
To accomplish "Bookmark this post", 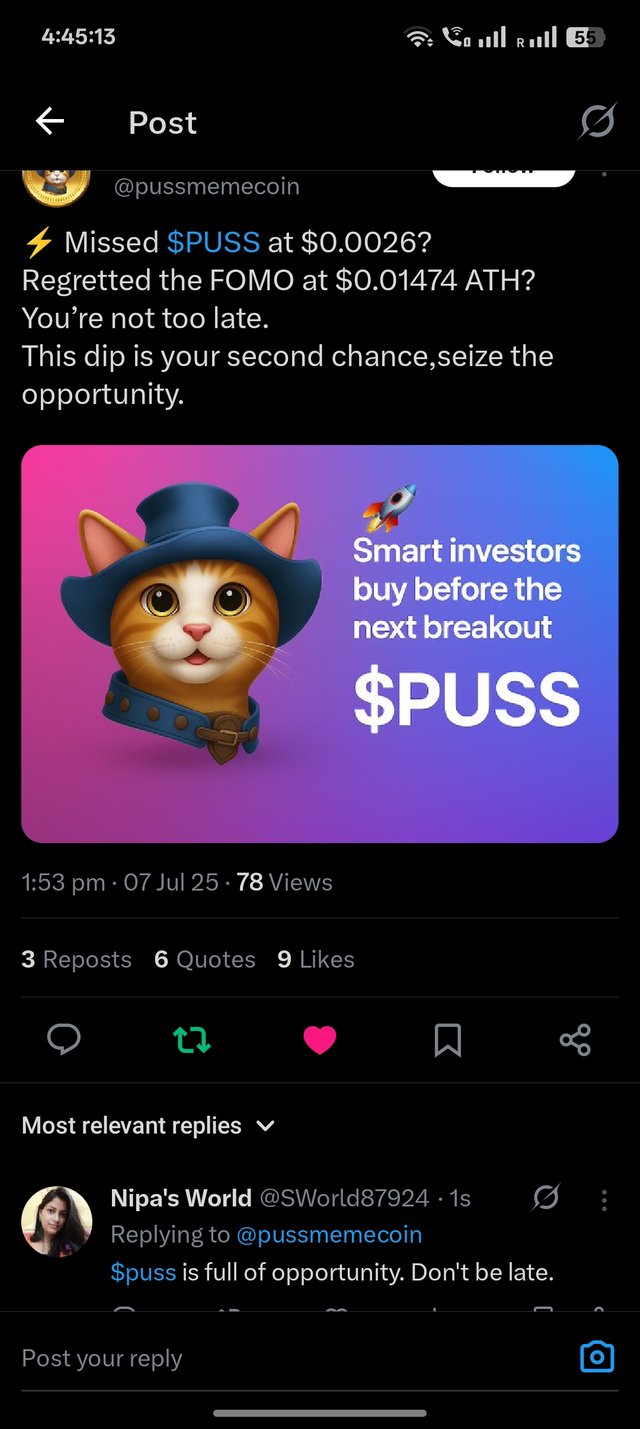I will [x=447, y=1040].
